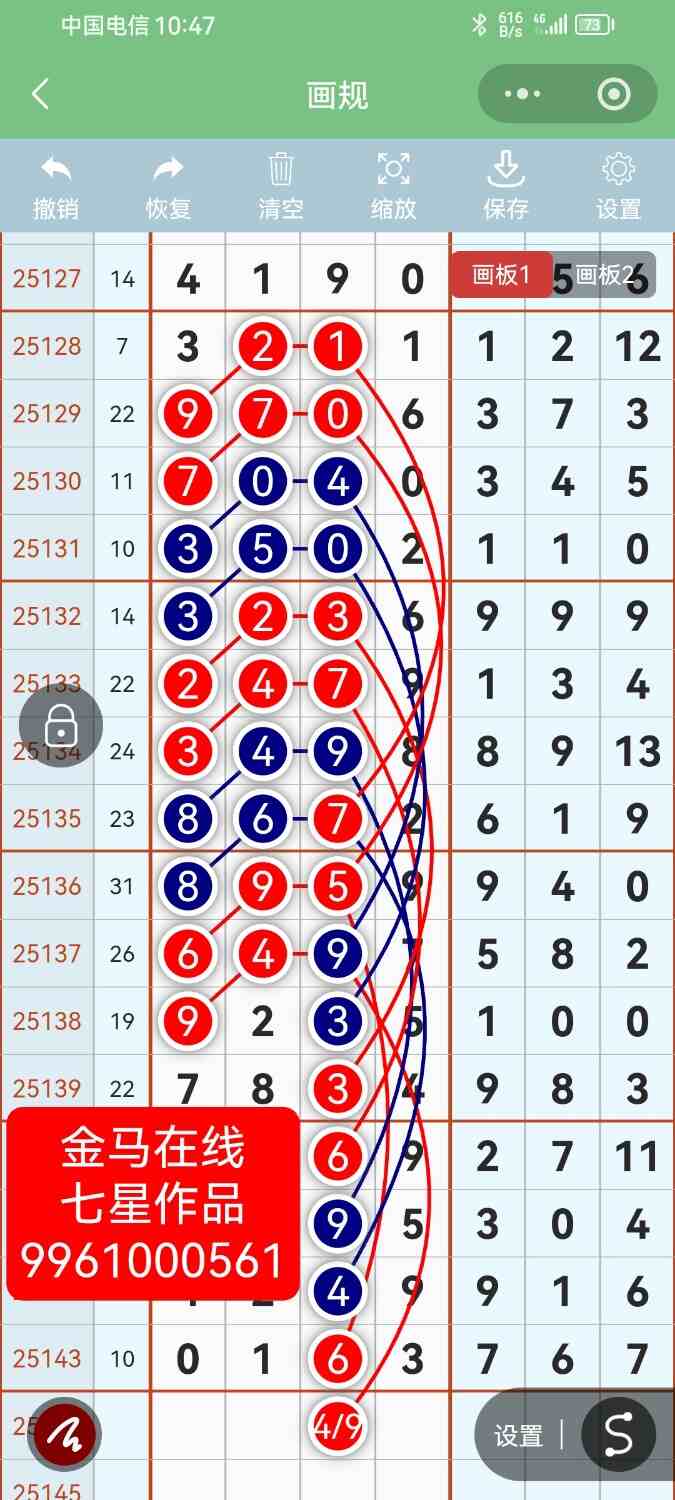The height and width of the screenshot is (1500, 675).
Task: Open the mini program more-options menu
Action: click(522, 95)
